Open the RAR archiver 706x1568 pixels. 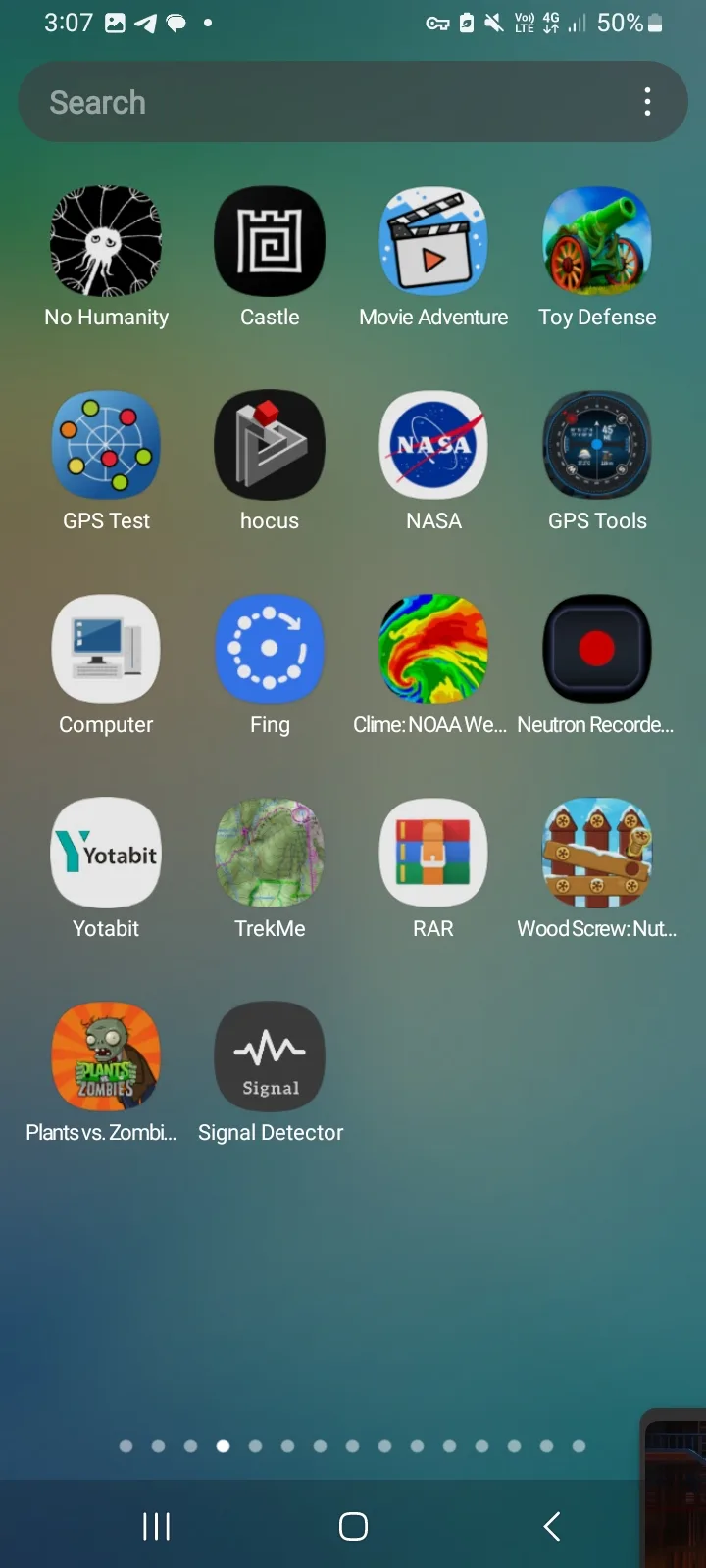pyautogui.click(x=433, y=854)
